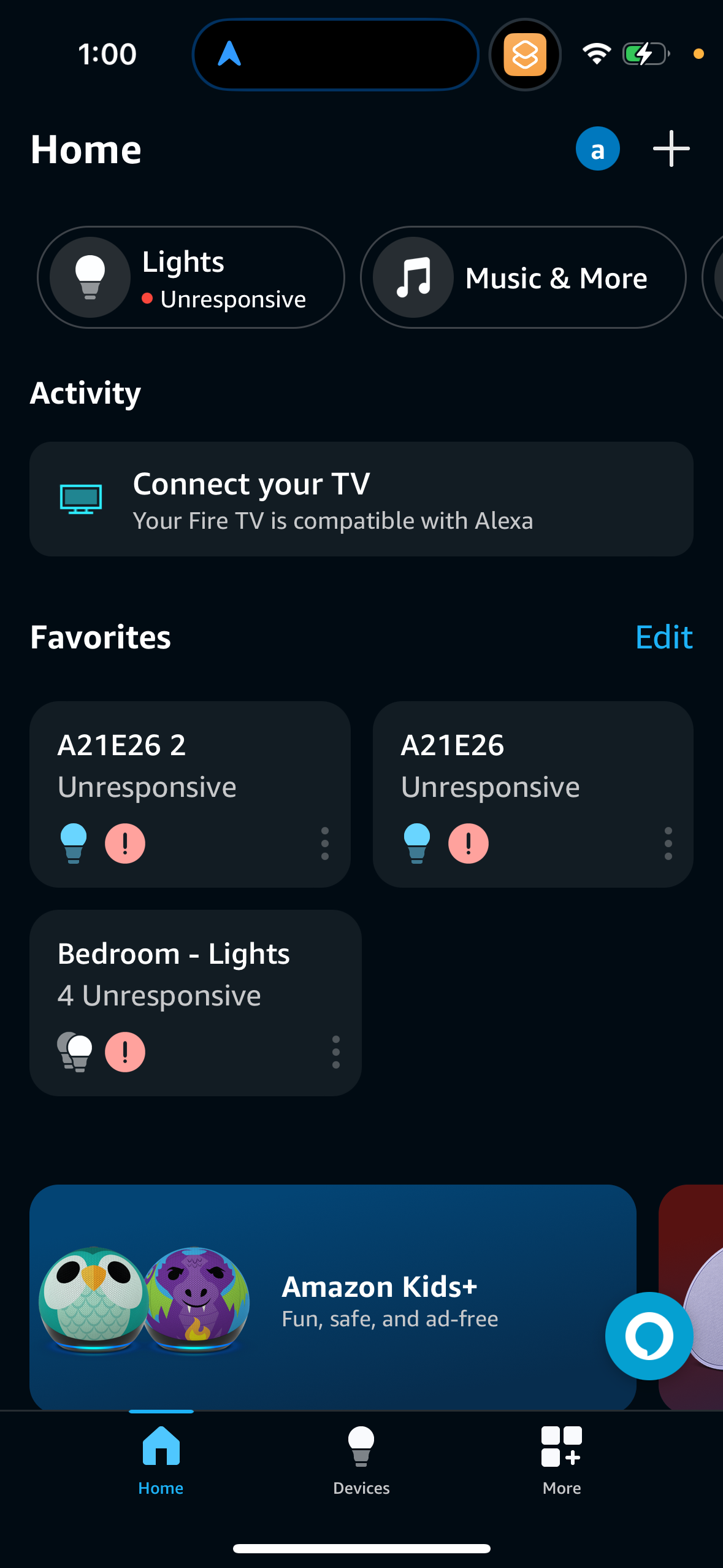Tap the orange shortcut icon in the status bar
The height and width of the screenshot is (1568, 723).
pyautogui.click(x=525, y=54)
